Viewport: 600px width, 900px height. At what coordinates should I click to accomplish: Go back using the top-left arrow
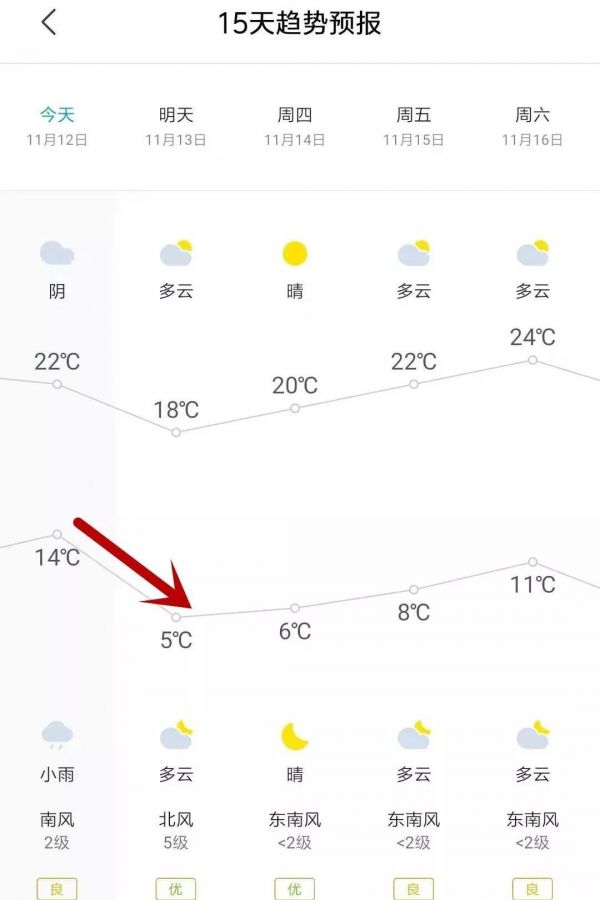(49, 23)
